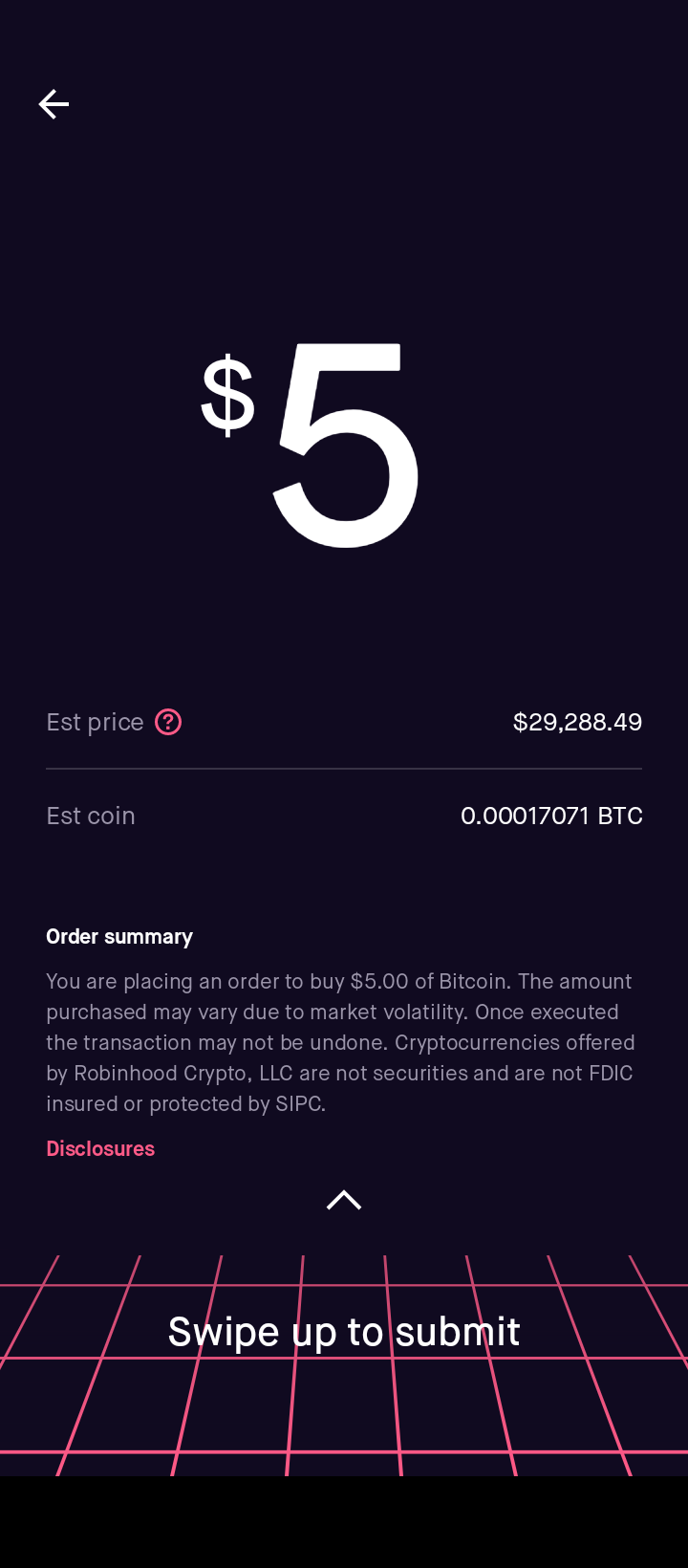
Task: Click the order summary paragraph text
Action: (339, 1042)
